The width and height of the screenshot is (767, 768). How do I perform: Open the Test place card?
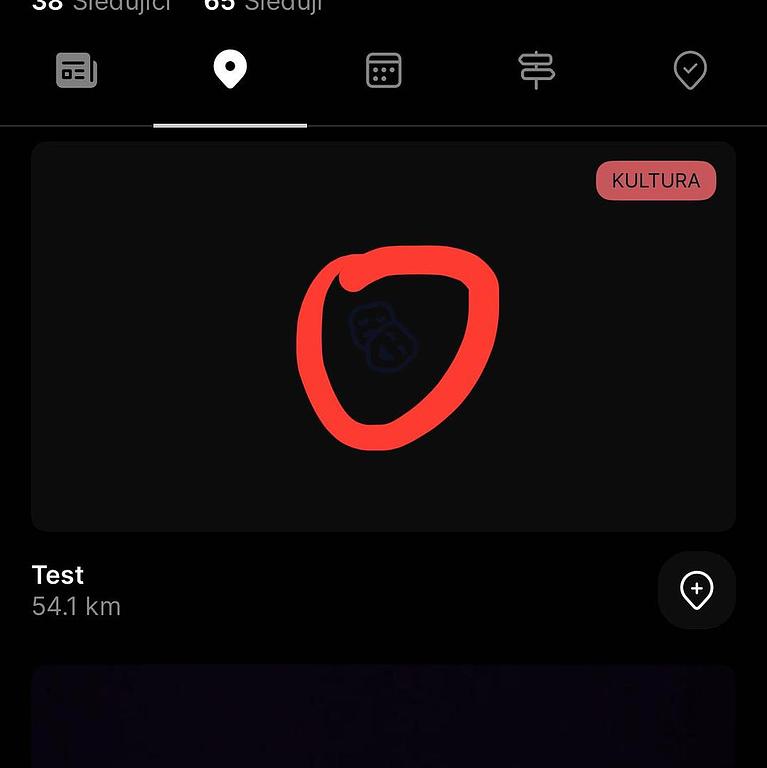pyautogui.click(x=383, y=336)
